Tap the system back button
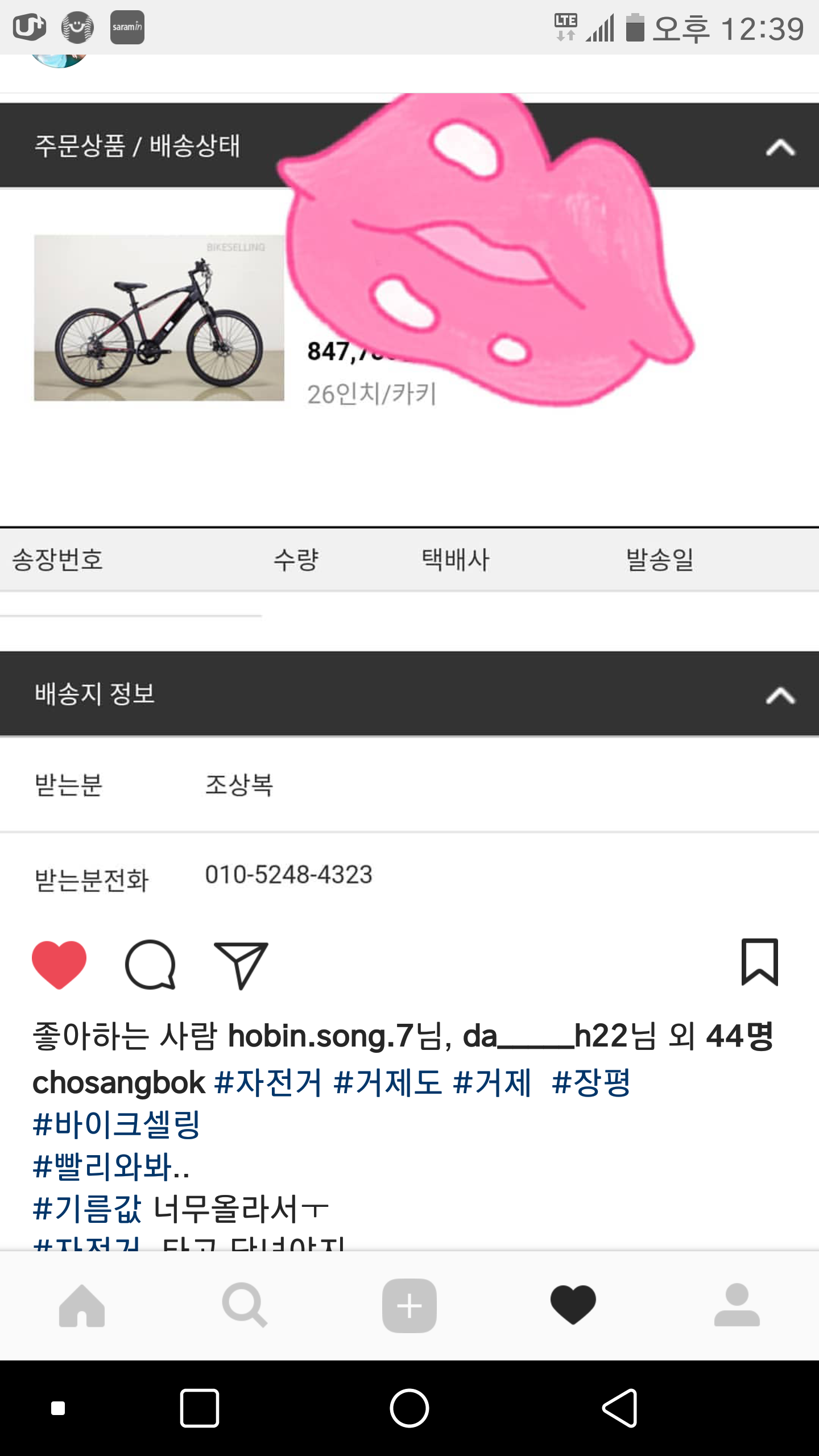 tap(620, 1408)
